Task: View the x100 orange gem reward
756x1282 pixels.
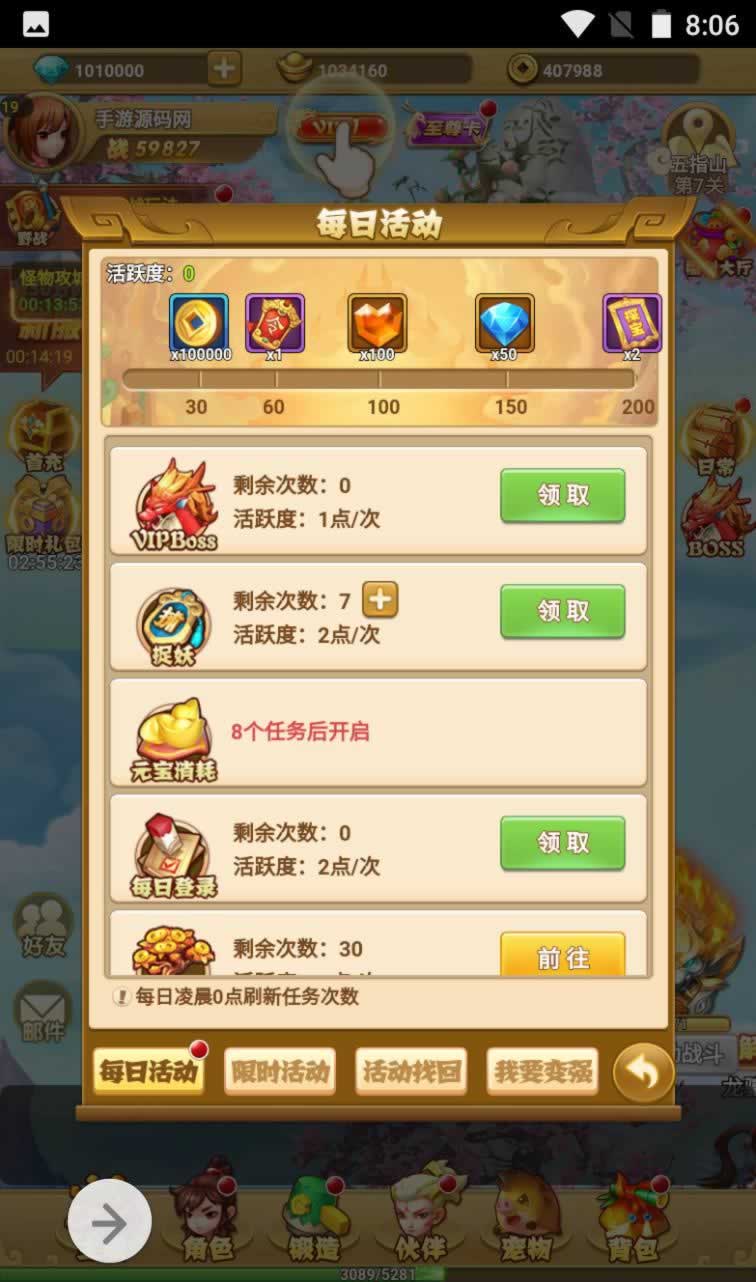Action: tap(377, 323)
